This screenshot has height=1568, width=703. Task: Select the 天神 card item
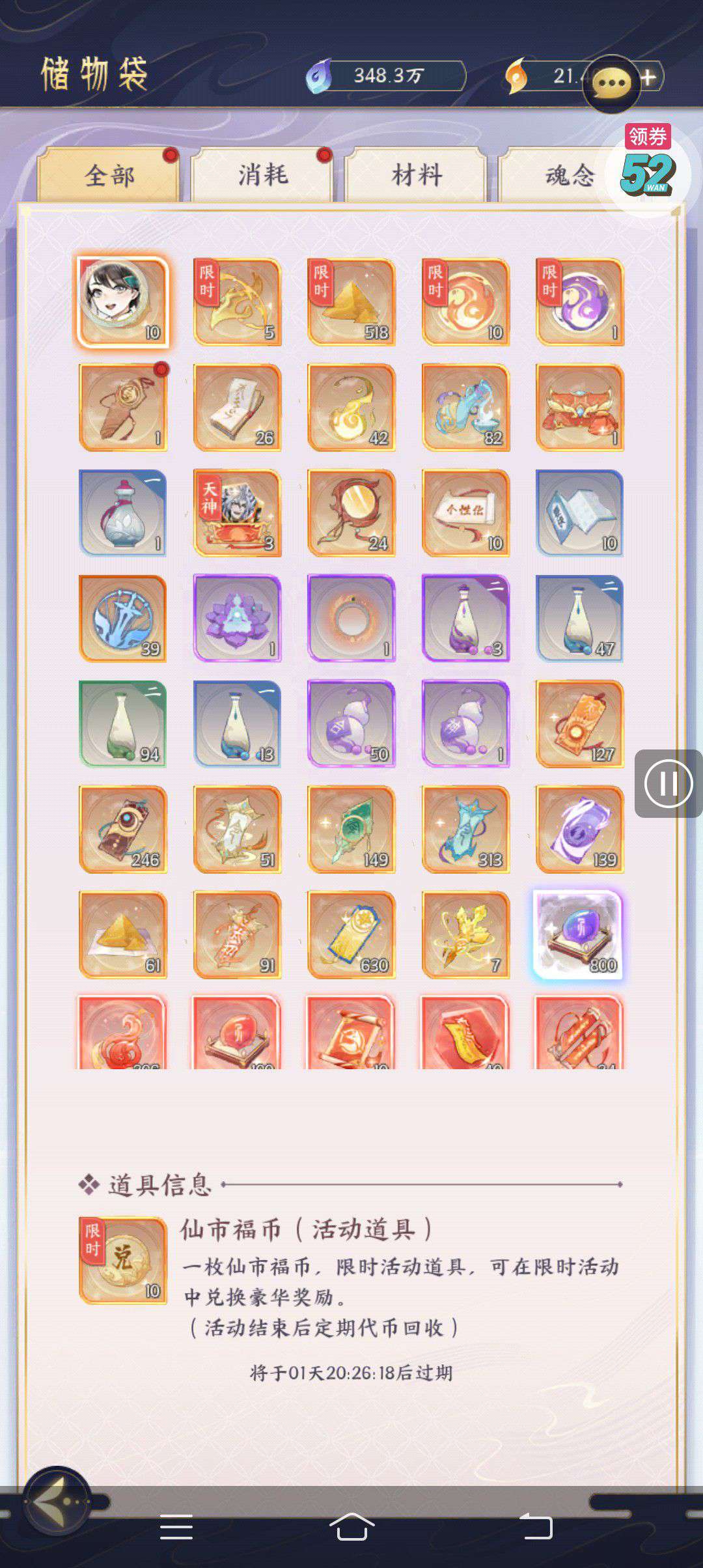pos(237,513)
